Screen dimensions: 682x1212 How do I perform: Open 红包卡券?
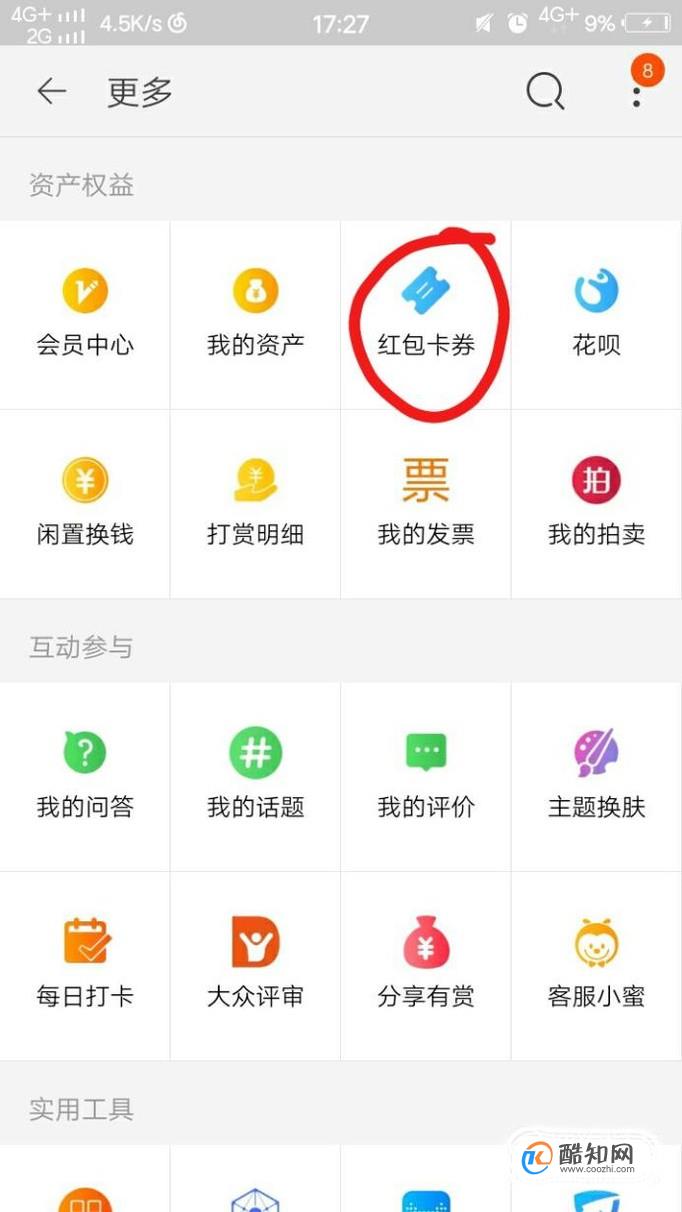(x=426, y=315)
